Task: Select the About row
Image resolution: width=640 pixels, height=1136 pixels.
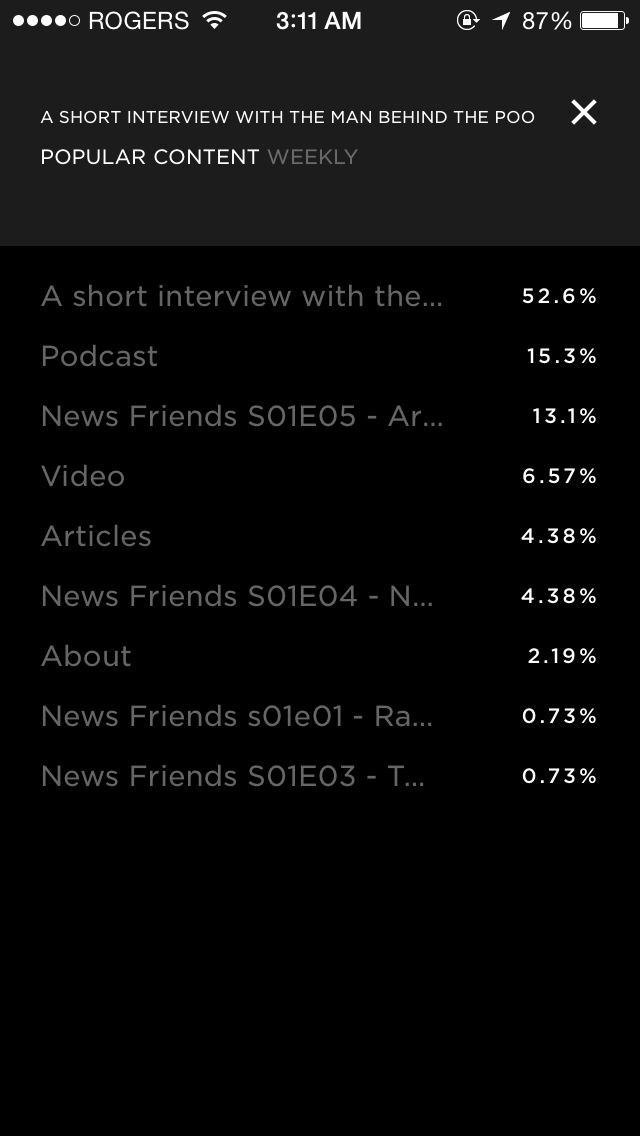Action: [x=86, y=656]
